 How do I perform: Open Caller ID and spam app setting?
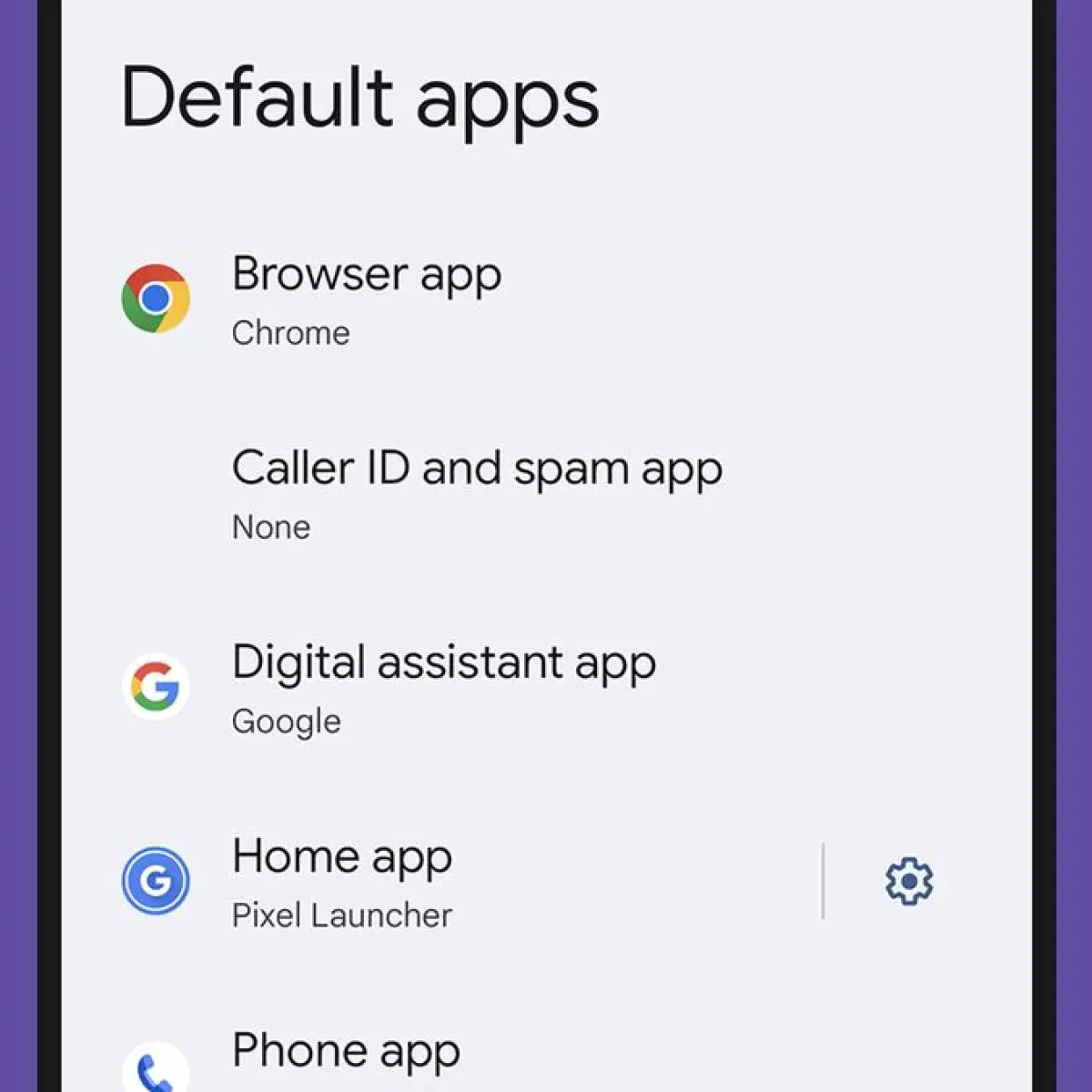[546, 492]
